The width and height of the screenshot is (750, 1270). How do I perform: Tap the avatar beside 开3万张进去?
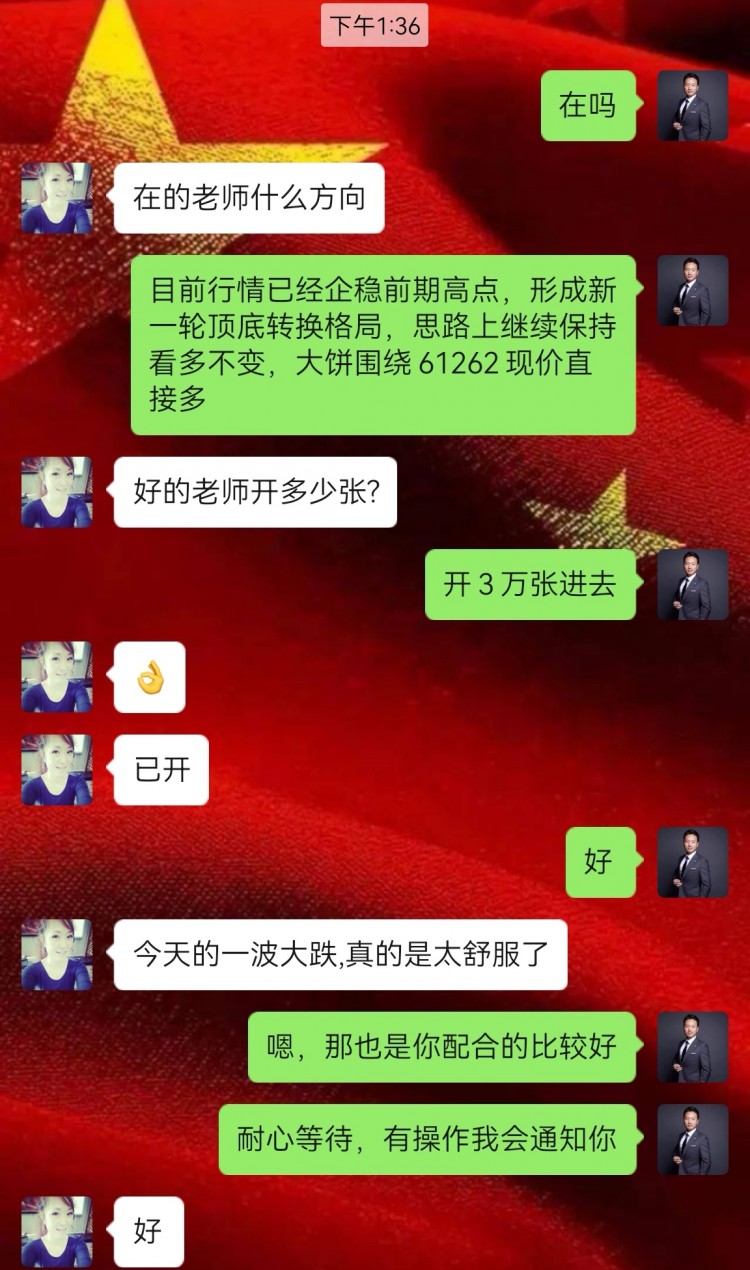coord(692,584)
